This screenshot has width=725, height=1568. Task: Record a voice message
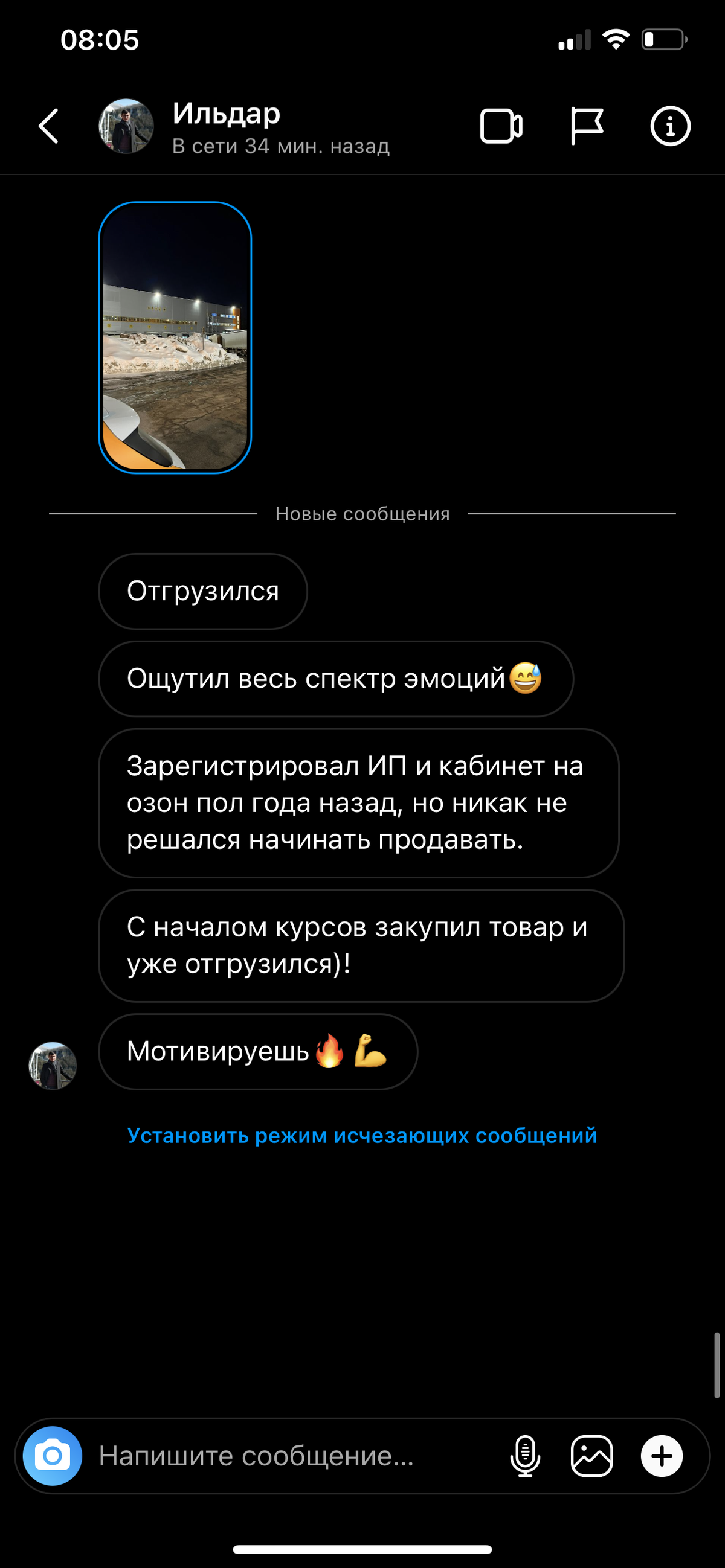[x=524, y=1456]
